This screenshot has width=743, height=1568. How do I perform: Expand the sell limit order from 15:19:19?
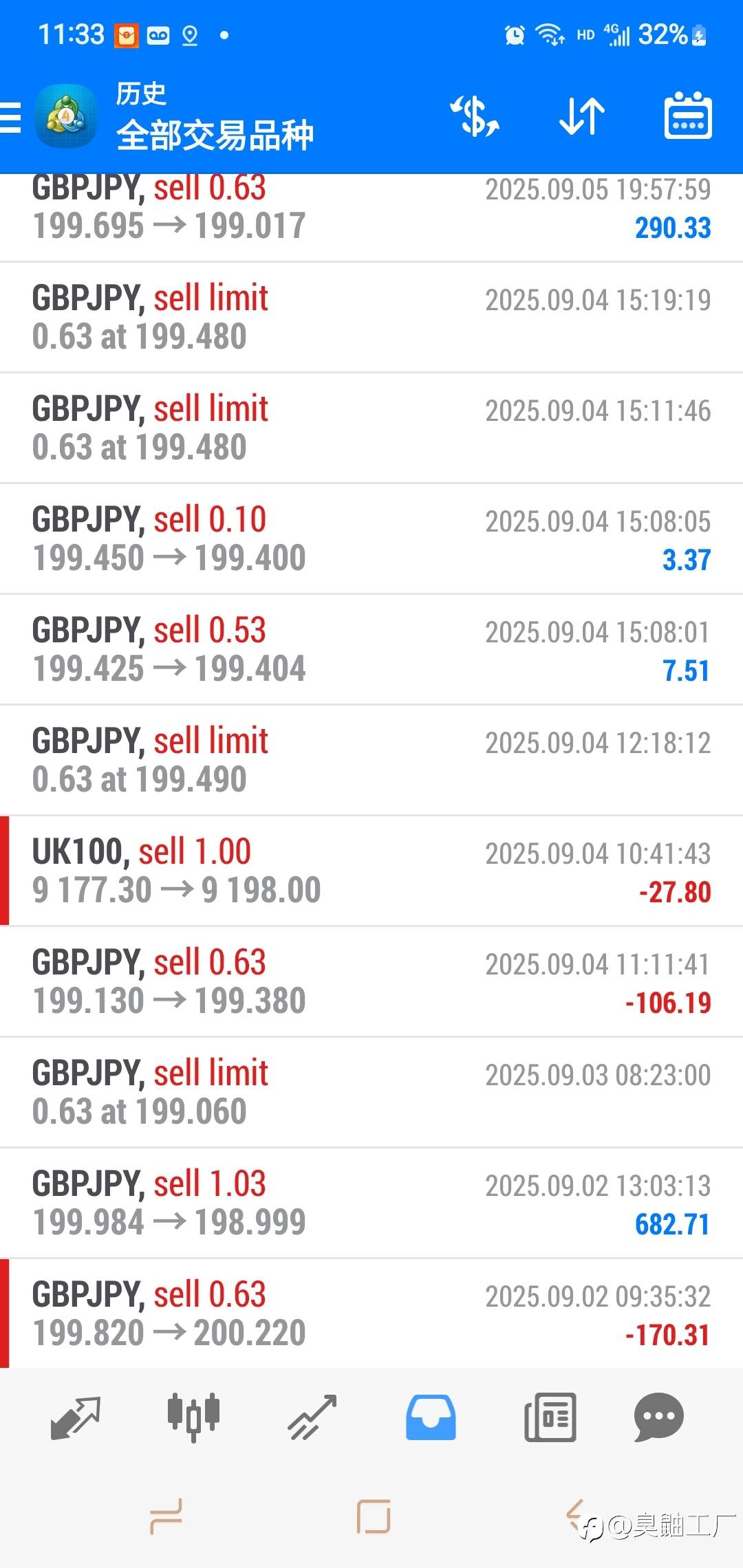pos(371,317)
